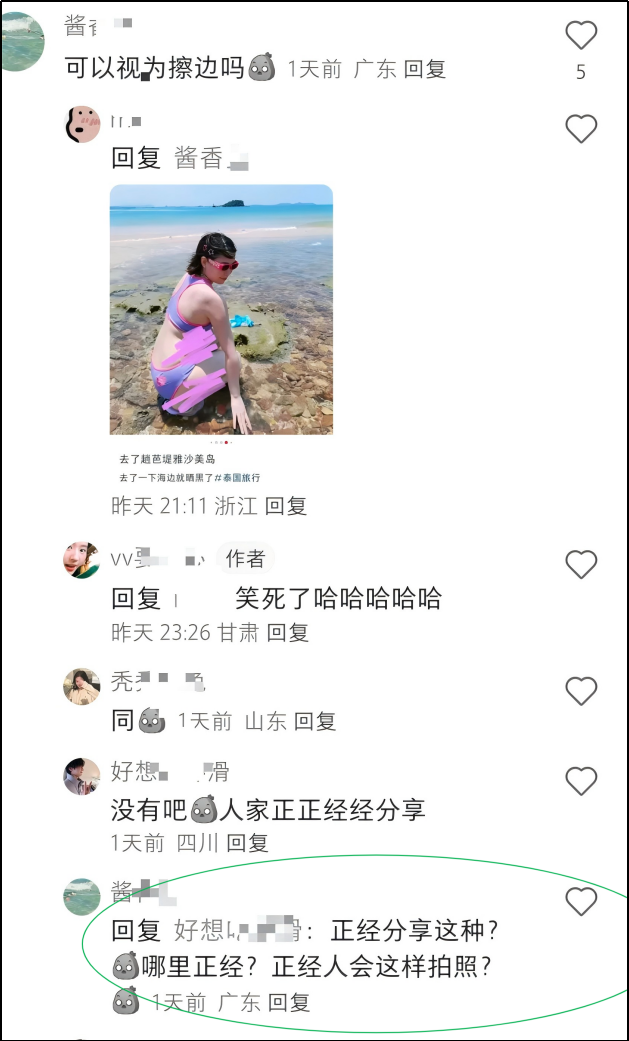
Task: Like the reply containing the beach photo
Action: click(581, 129)
